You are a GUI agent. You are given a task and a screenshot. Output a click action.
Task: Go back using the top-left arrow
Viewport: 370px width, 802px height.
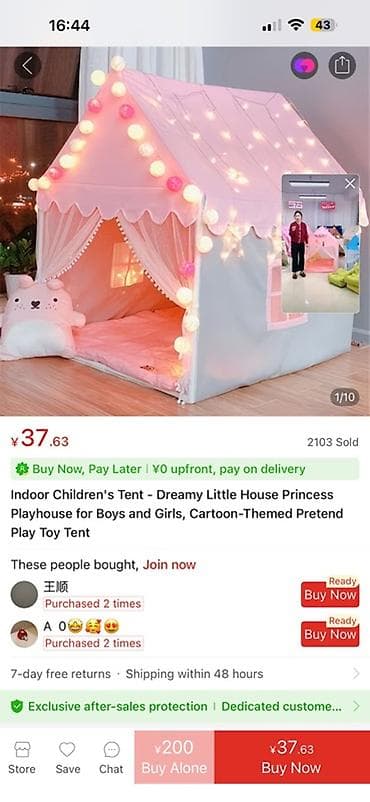pyautogui.click(x=28, y=65)
